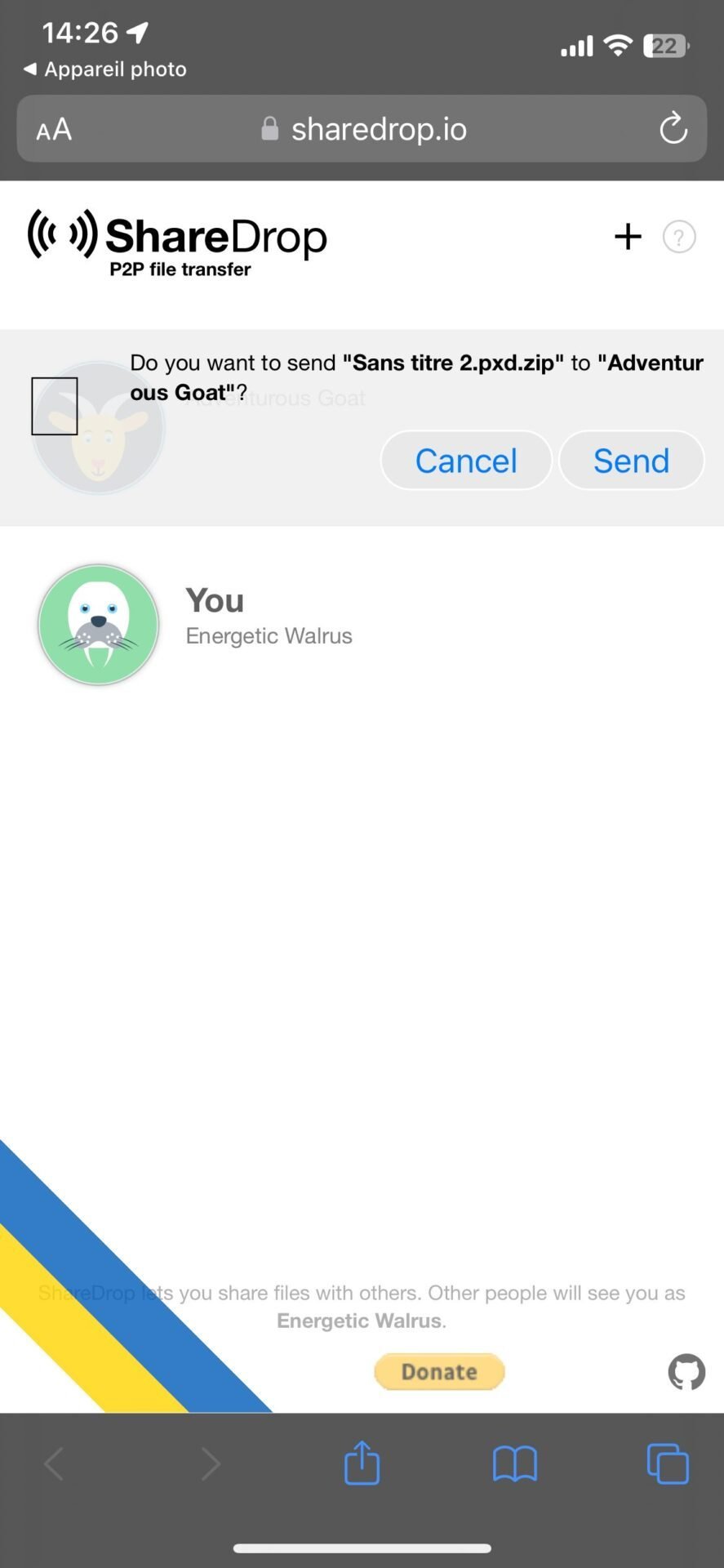Cancel the file transfer prompt
The width and height of the screenshot is (724, 1568).
click(x=466, y=461)
